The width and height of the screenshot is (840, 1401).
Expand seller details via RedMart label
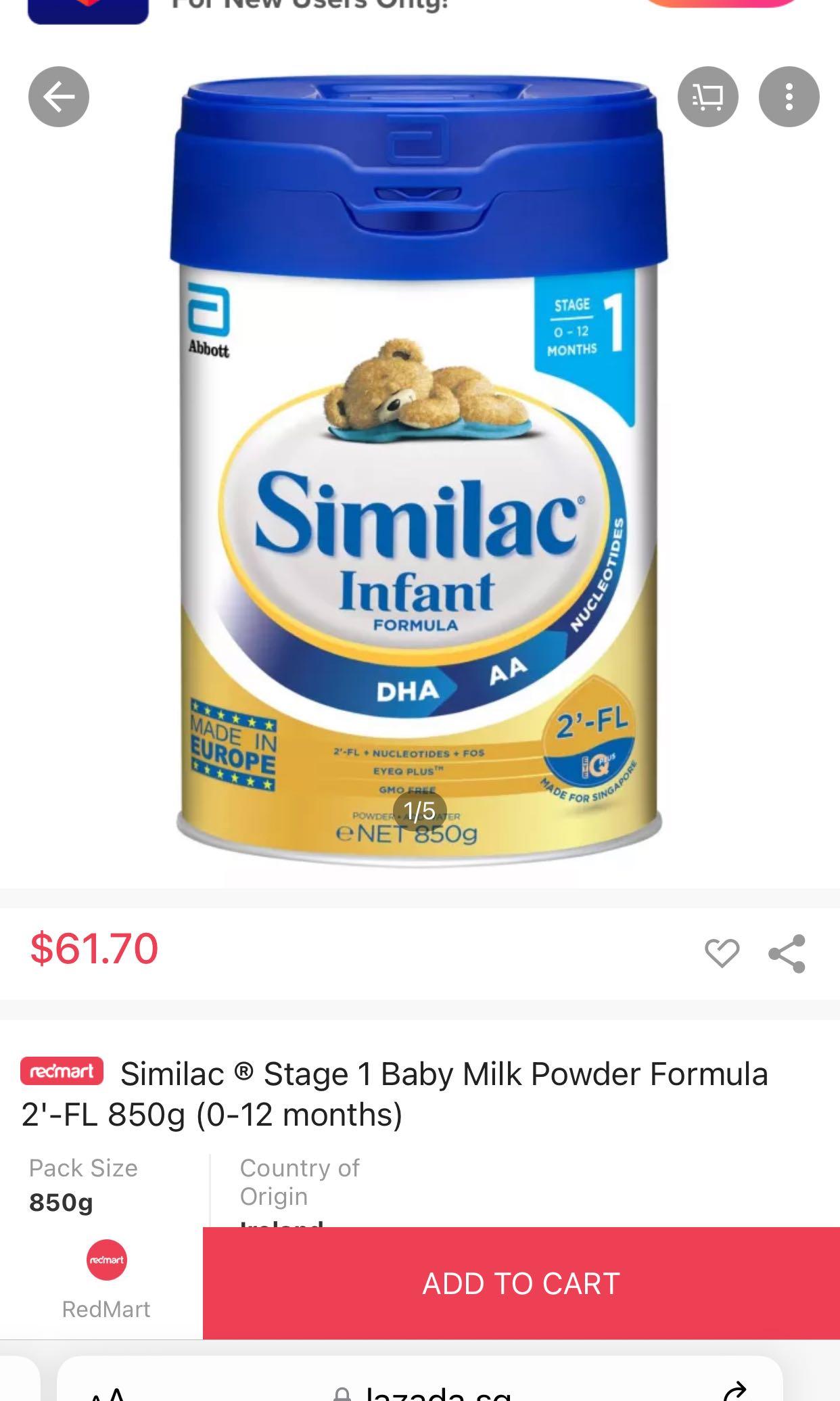coord(105,1310)
